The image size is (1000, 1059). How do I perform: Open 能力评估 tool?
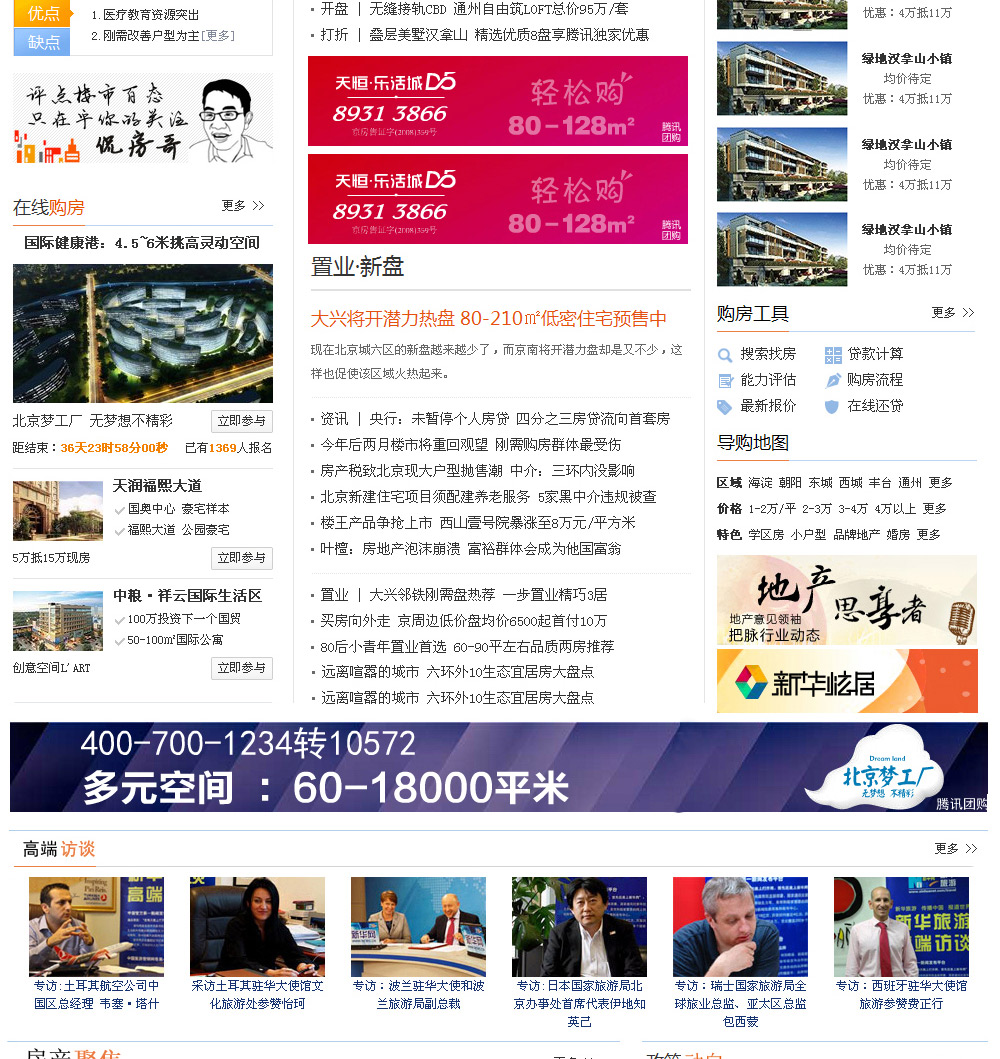click(767, 380)
